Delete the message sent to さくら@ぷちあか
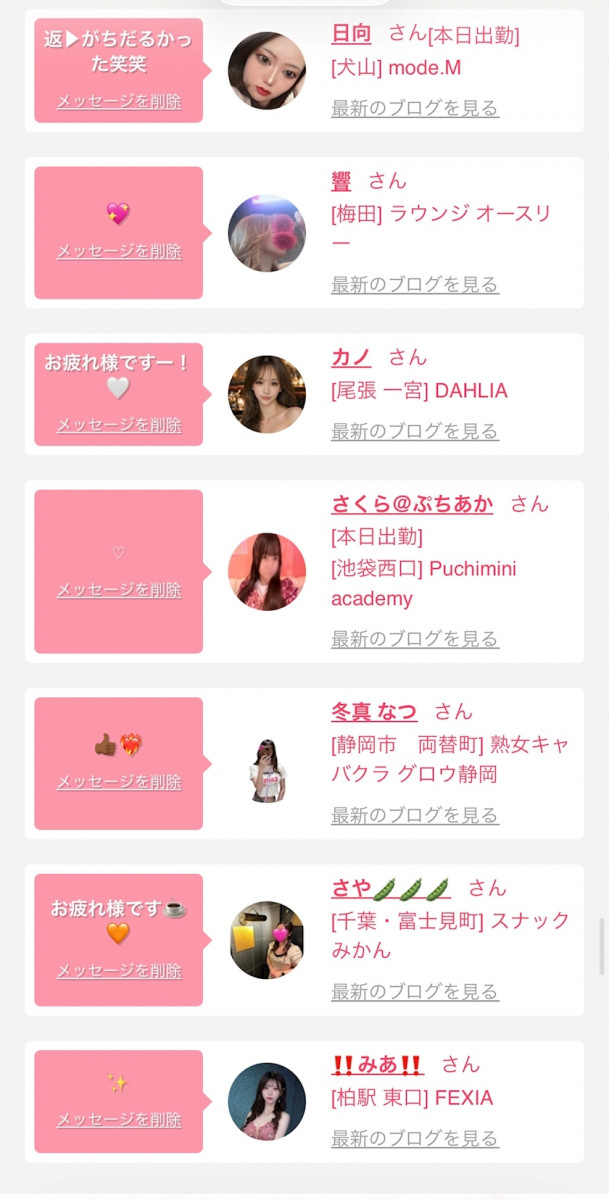This screenshot has width=609, height=1200. 119,590
